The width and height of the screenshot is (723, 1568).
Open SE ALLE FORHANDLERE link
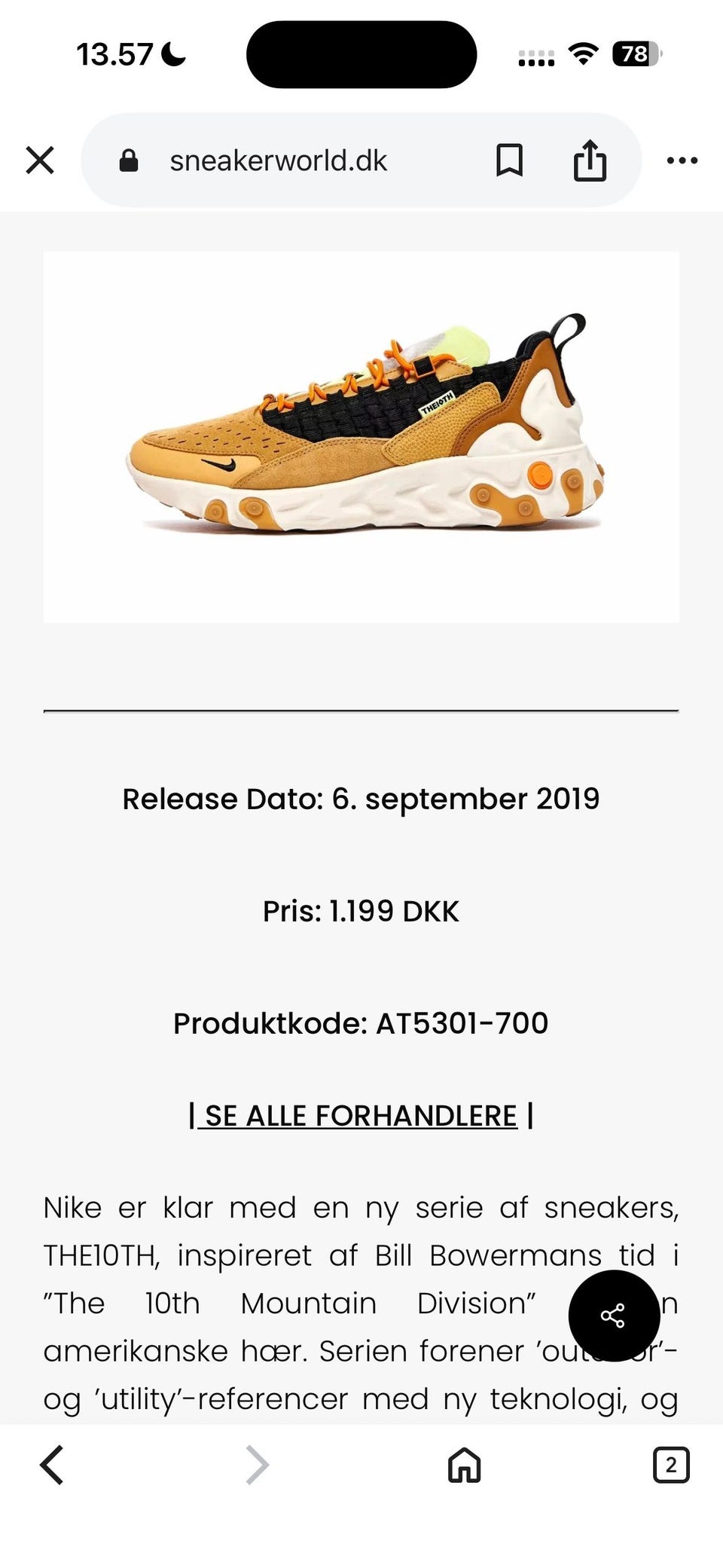361,1116
